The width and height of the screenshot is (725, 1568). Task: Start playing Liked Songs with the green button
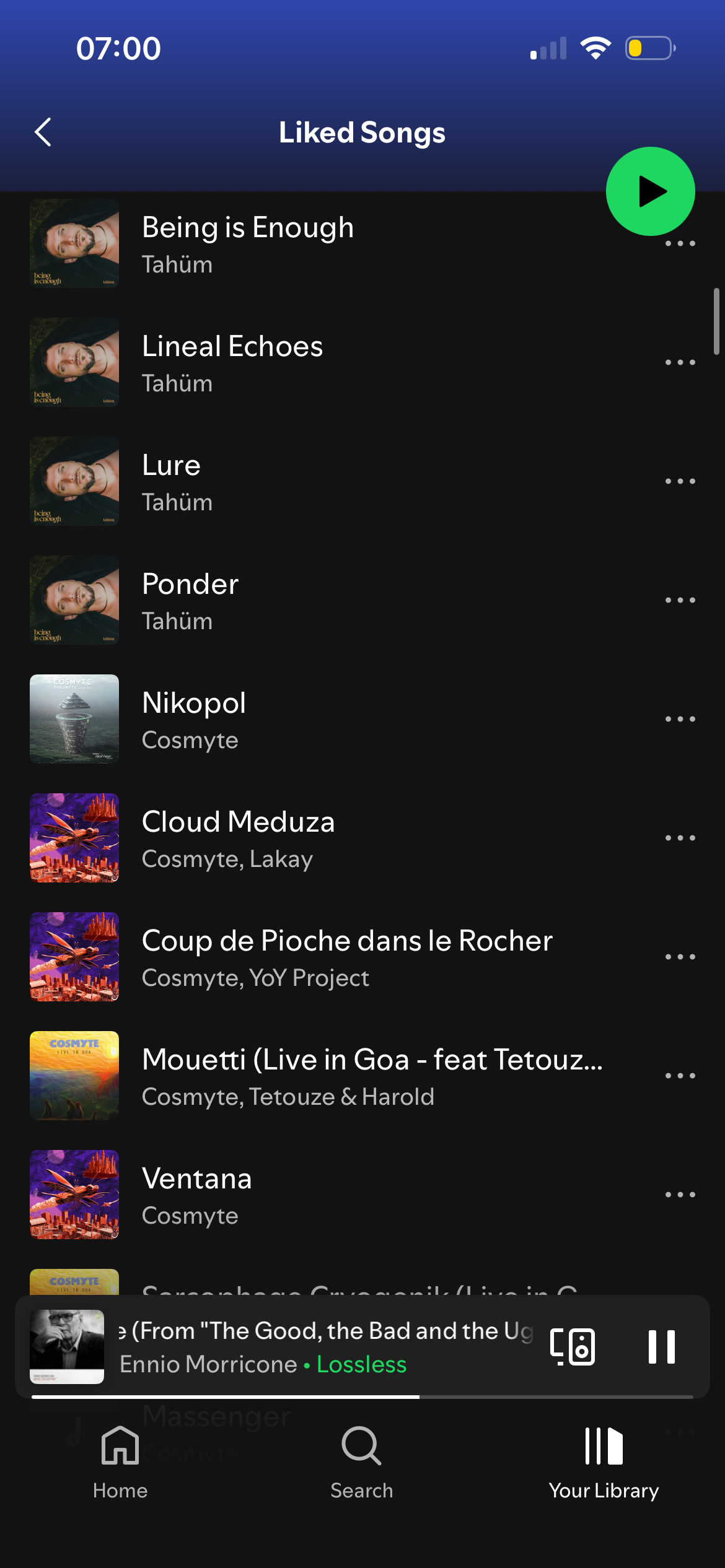click(650, 191)
